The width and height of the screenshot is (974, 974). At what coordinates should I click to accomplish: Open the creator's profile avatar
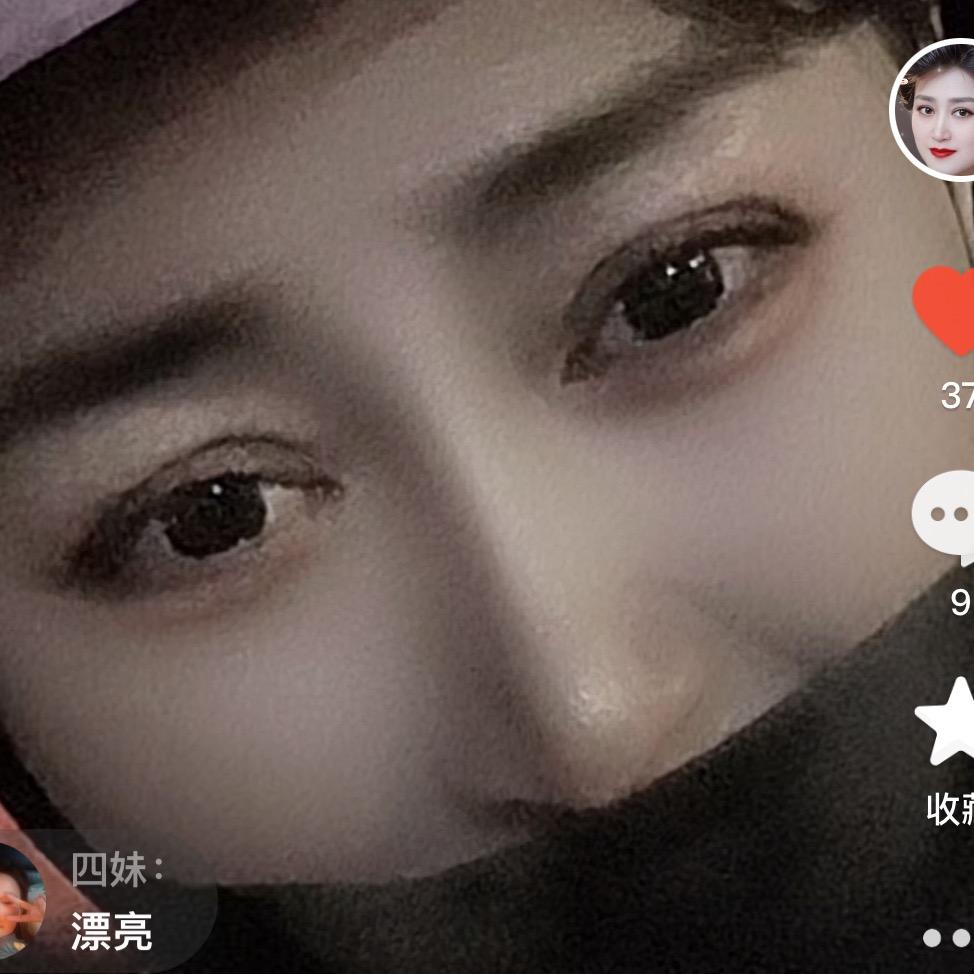click(x=935, y=112)
